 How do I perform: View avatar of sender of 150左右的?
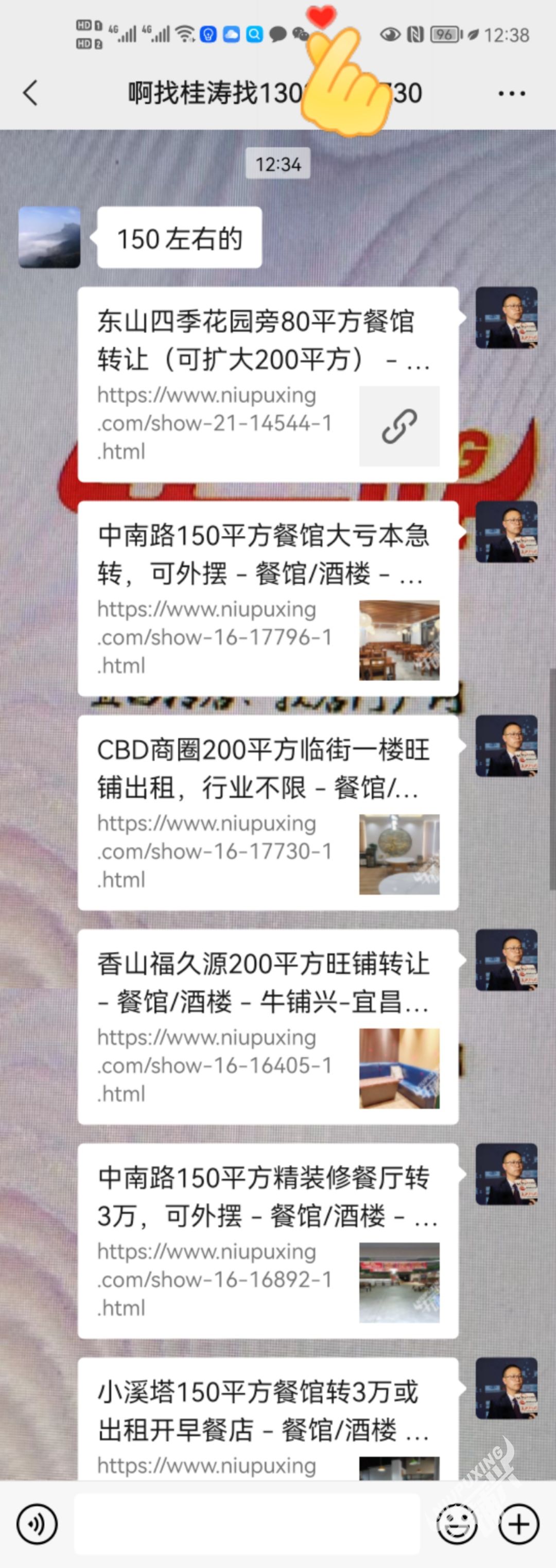[49, 237]
